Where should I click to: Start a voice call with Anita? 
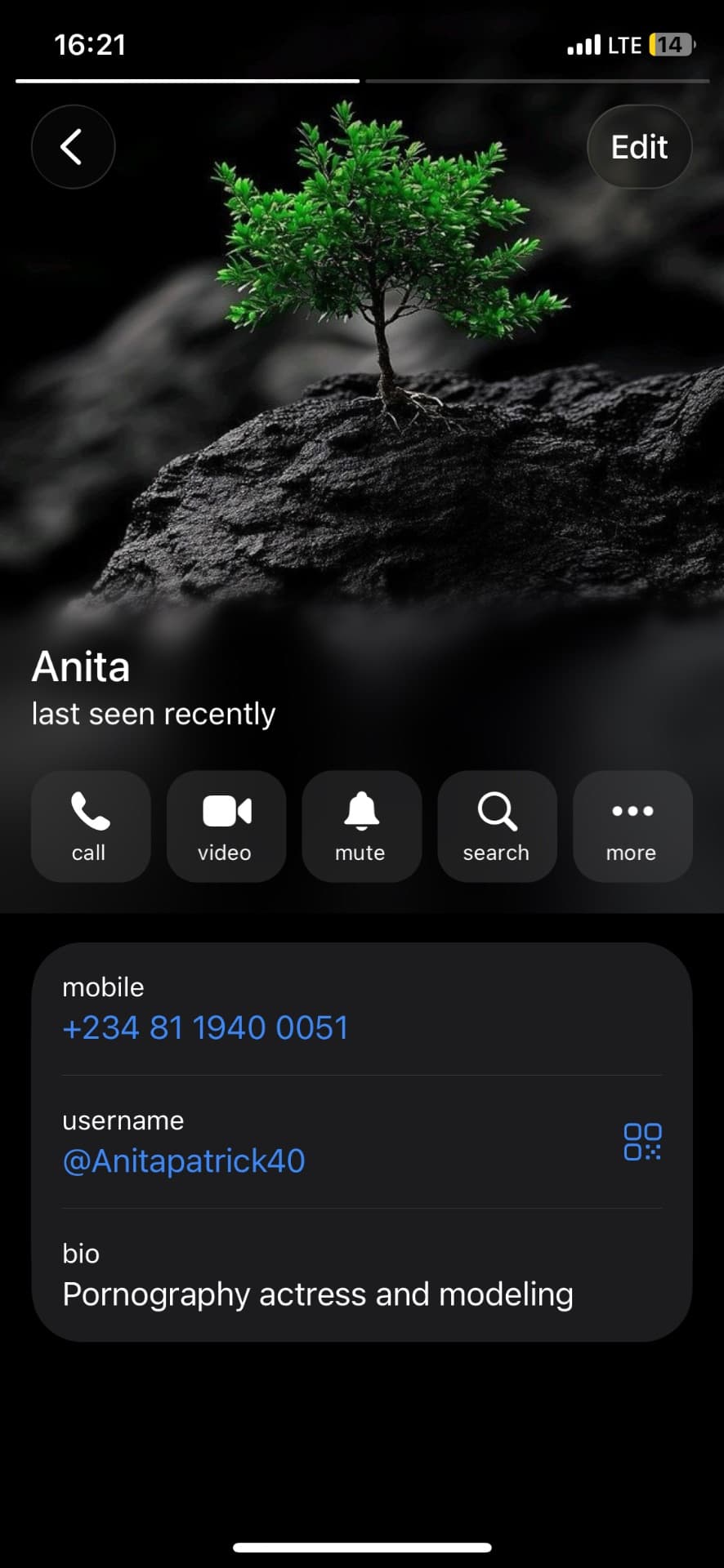click(x=91, y=826)
